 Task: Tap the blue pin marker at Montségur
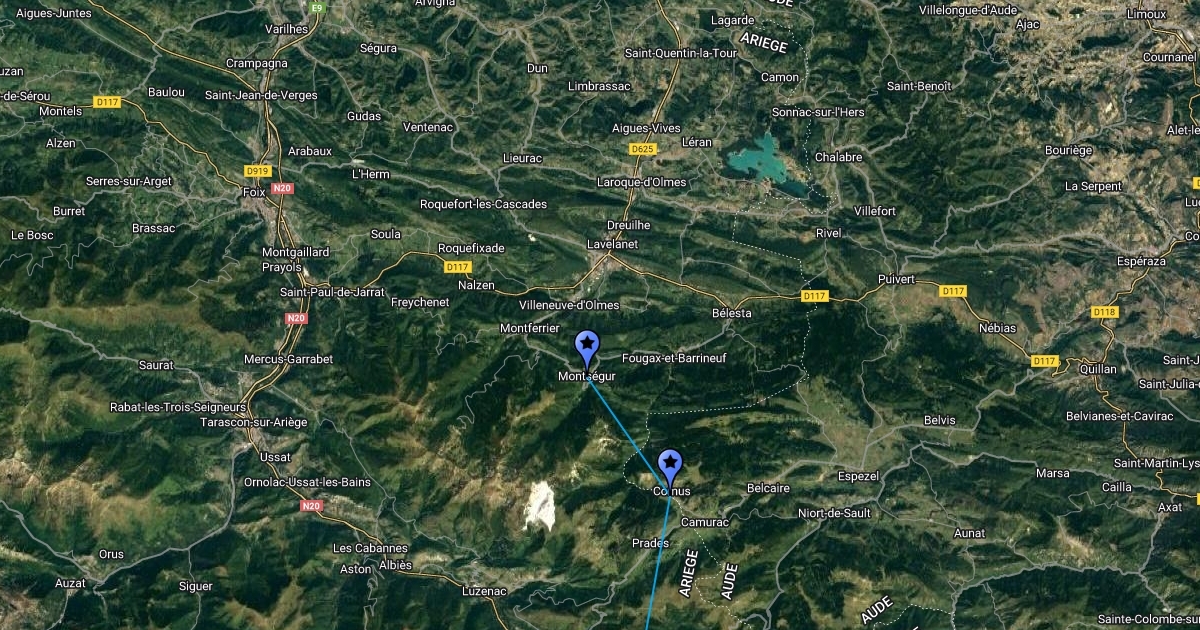(588, 346)
